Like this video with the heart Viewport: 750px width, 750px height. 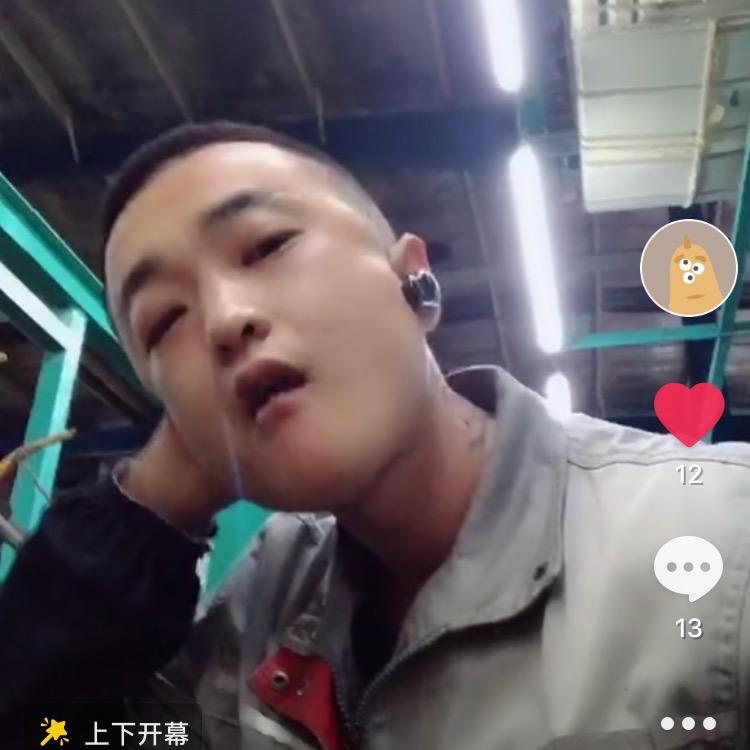pyautogui.click(x=689, y=413)
